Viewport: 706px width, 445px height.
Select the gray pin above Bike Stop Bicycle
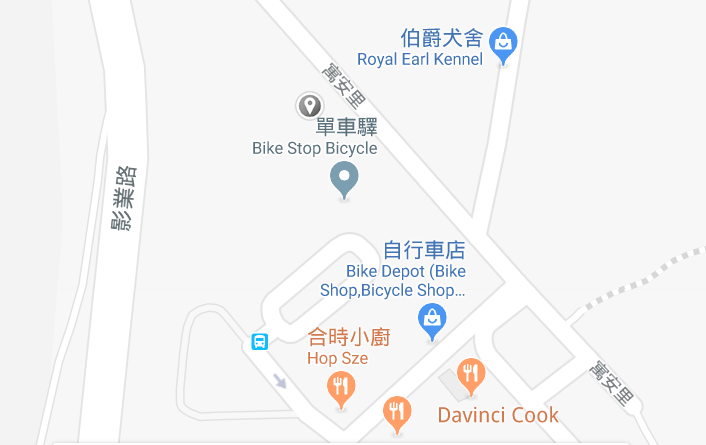pyautogui.click(x=310, y=105)
